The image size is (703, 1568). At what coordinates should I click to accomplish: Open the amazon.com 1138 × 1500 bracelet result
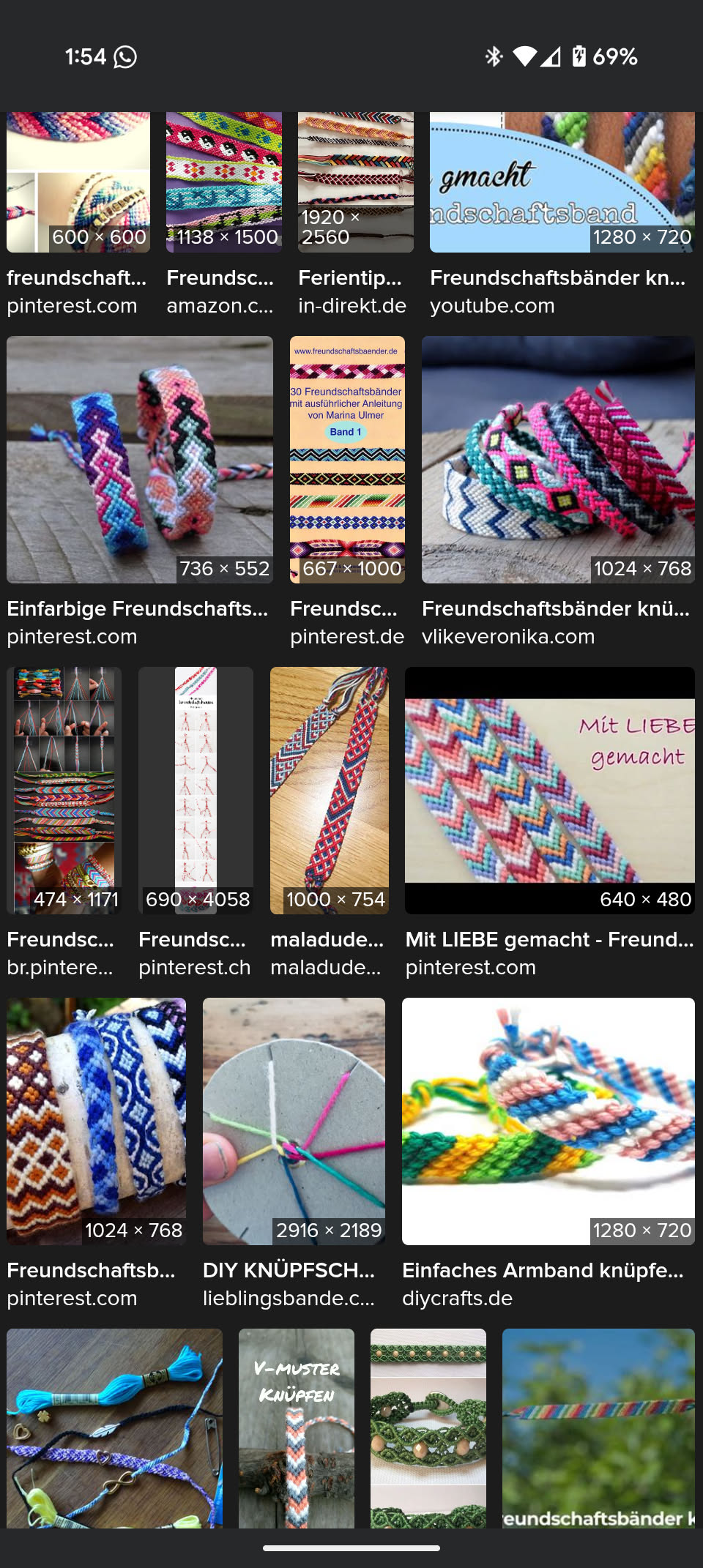click(x=223, y=182)
